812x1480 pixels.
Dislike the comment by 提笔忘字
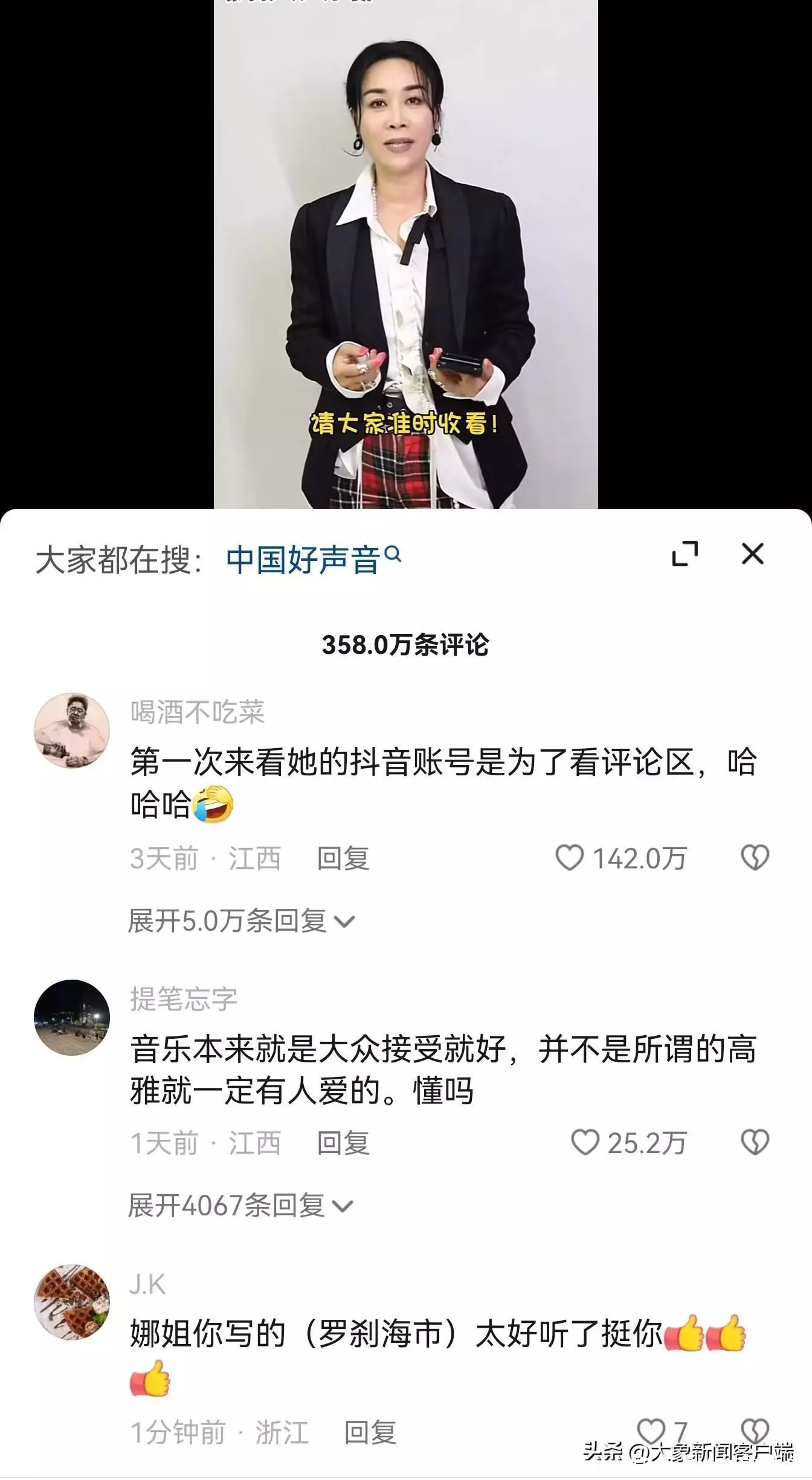tap(755, 1142)
